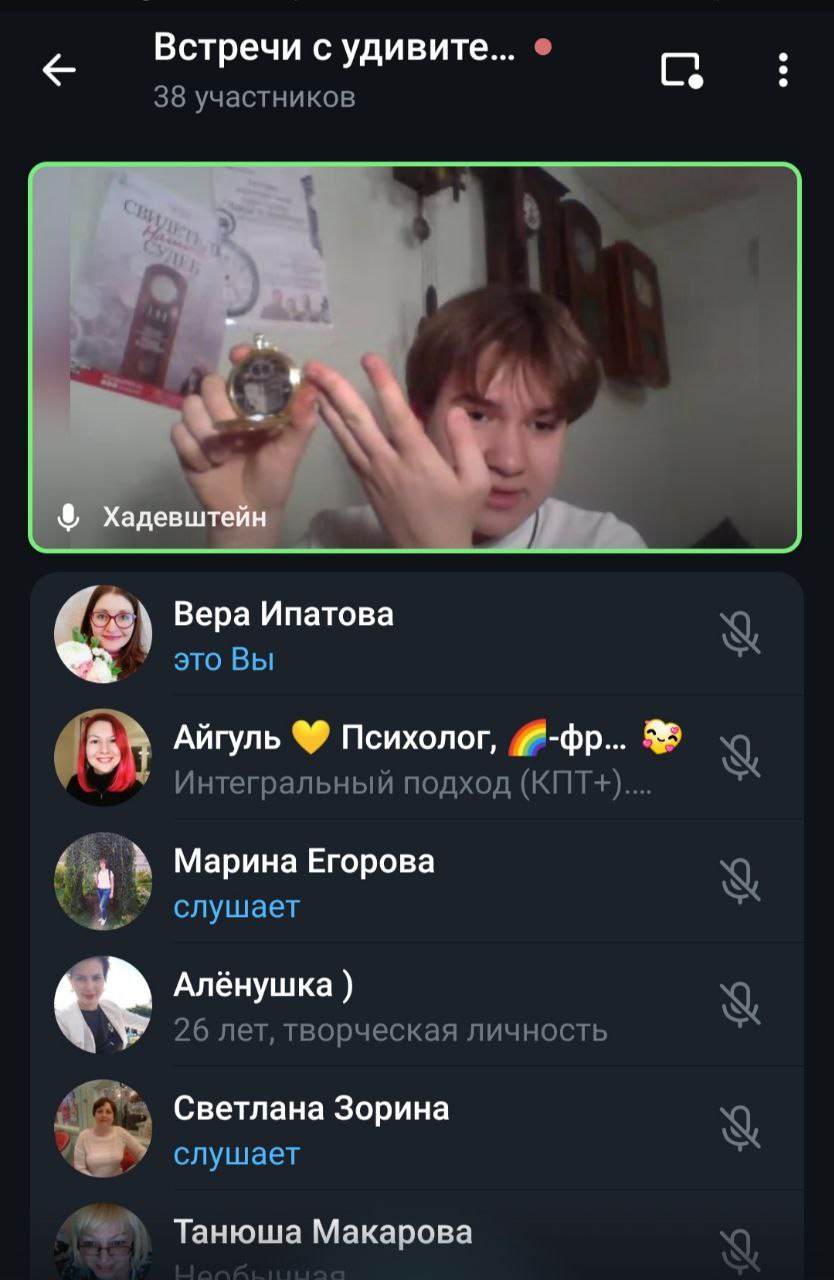This screenshot has height=1280, width=834.
Task: Open the picture-in-picture screen icon
Action: [682, 70]
